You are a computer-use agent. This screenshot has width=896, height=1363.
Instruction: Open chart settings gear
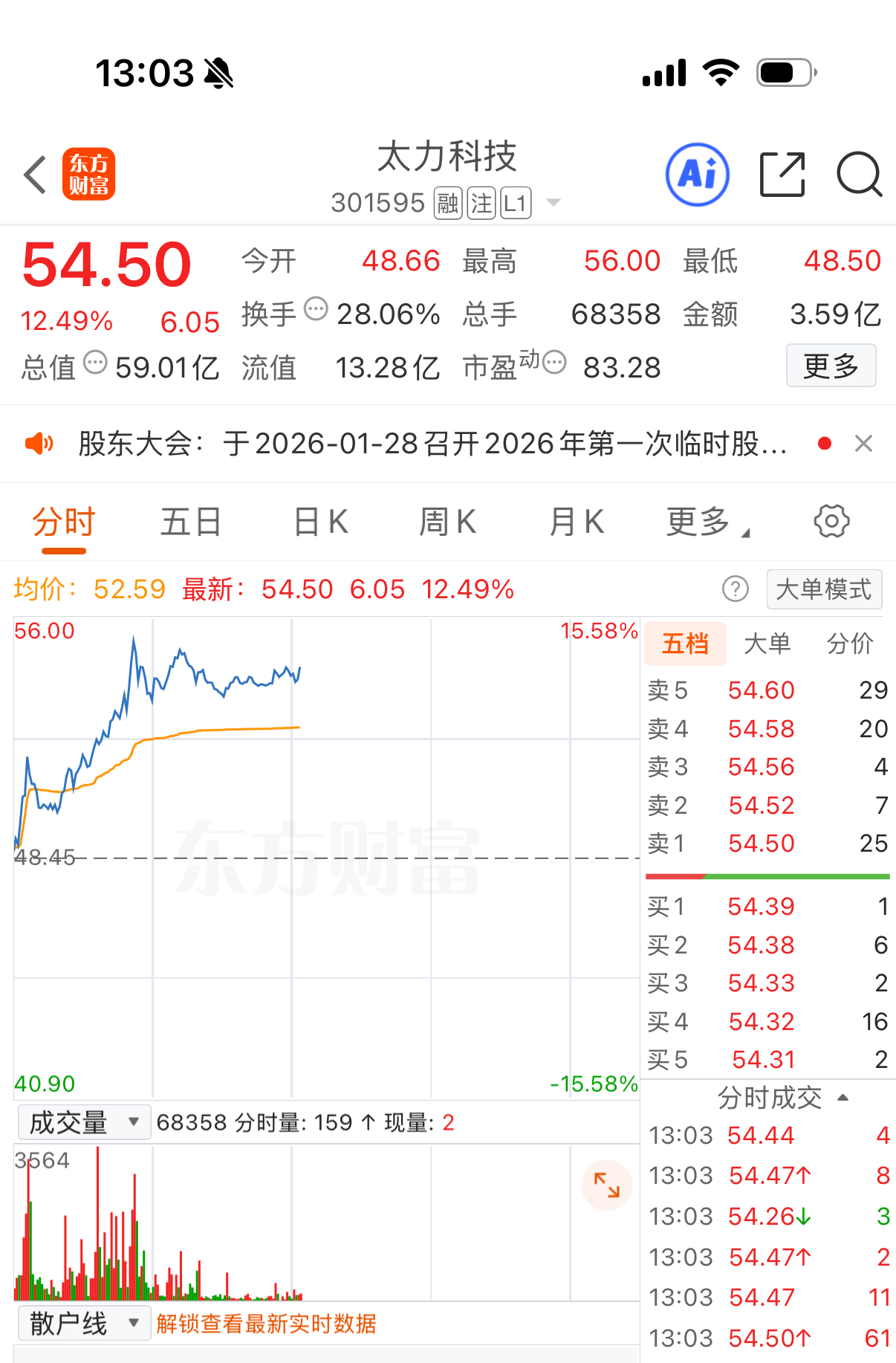(831, 522)
